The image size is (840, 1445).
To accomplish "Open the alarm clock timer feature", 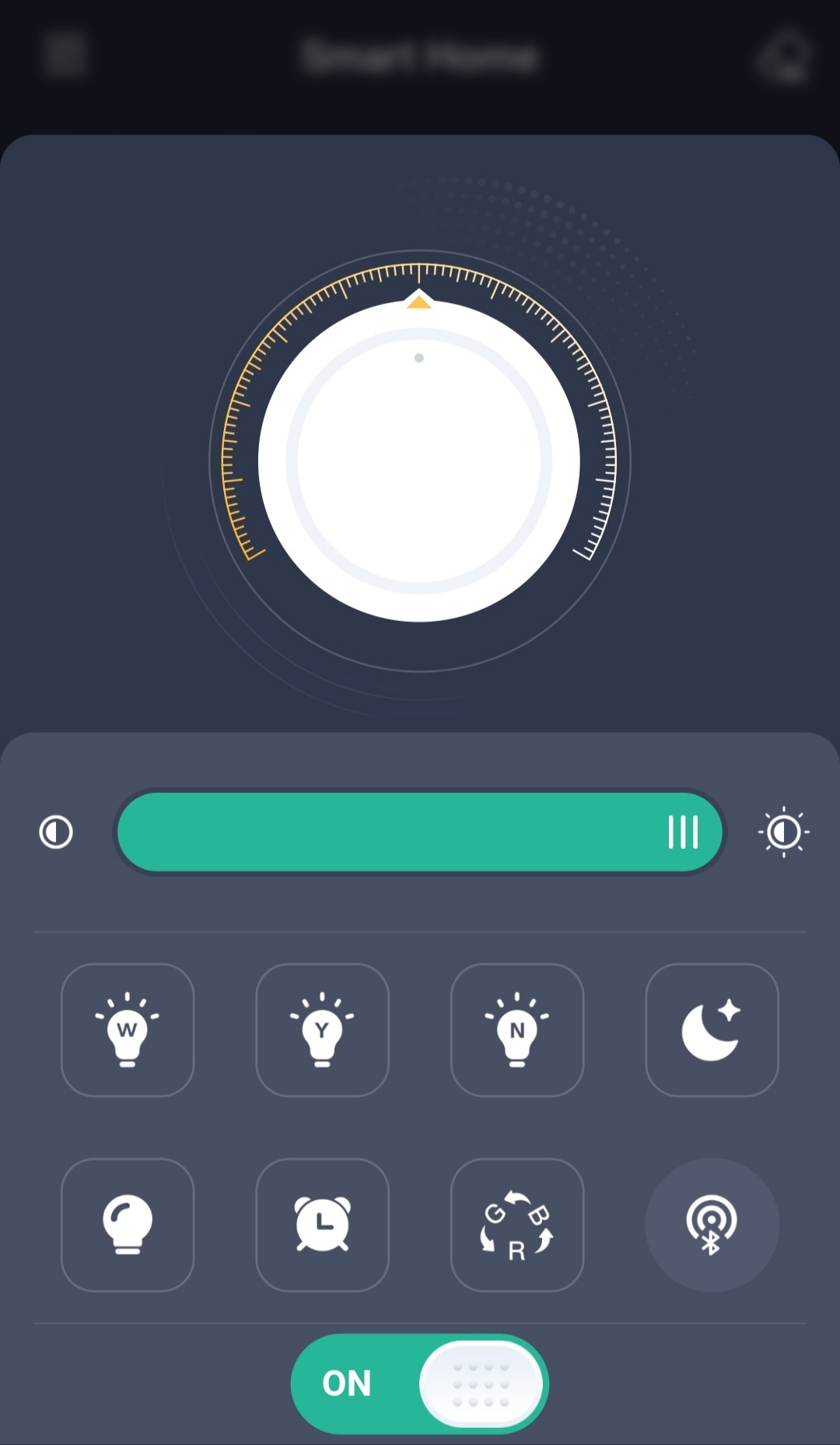I will pos(323,1226).
